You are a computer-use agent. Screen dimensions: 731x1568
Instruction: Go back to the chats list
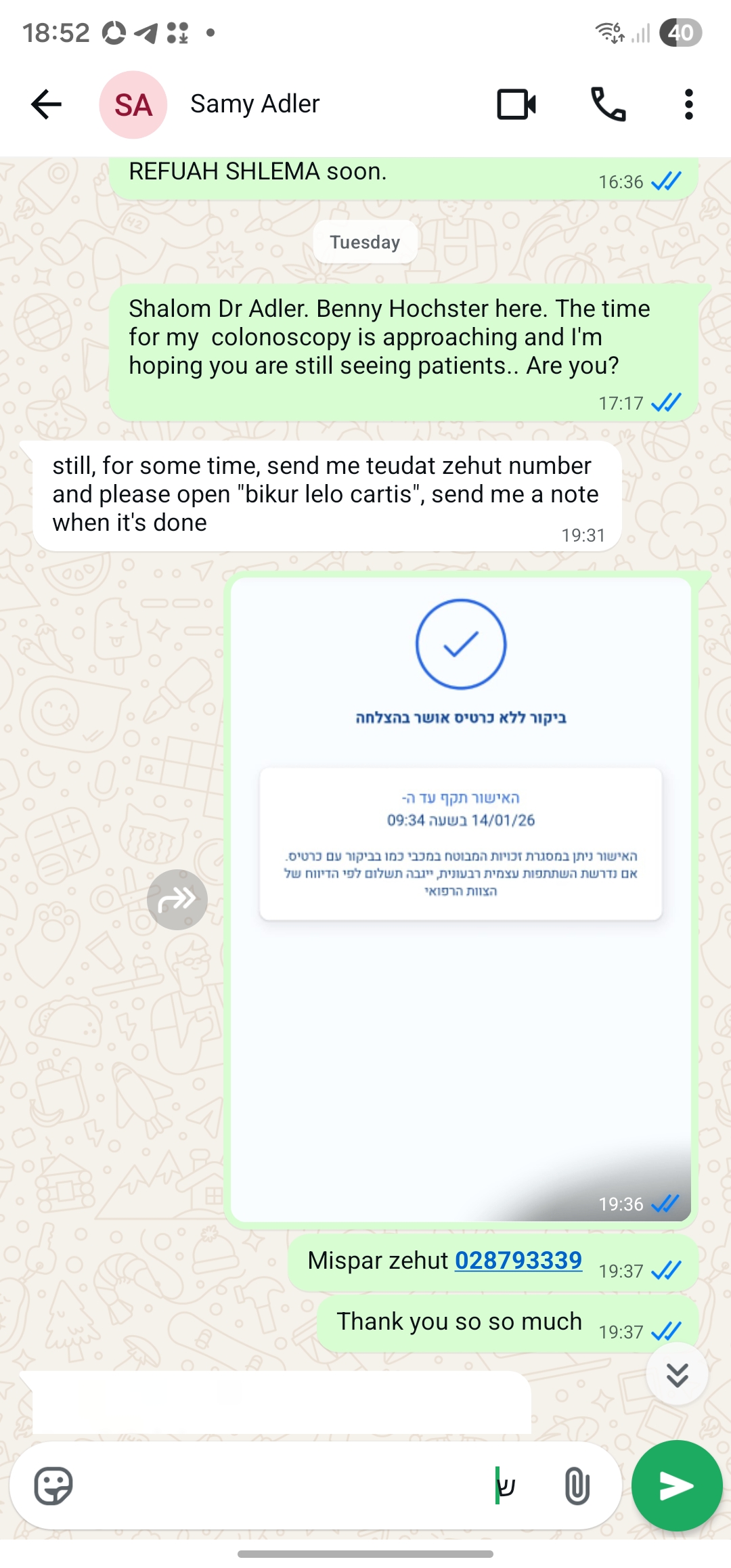tap(46, 104)
